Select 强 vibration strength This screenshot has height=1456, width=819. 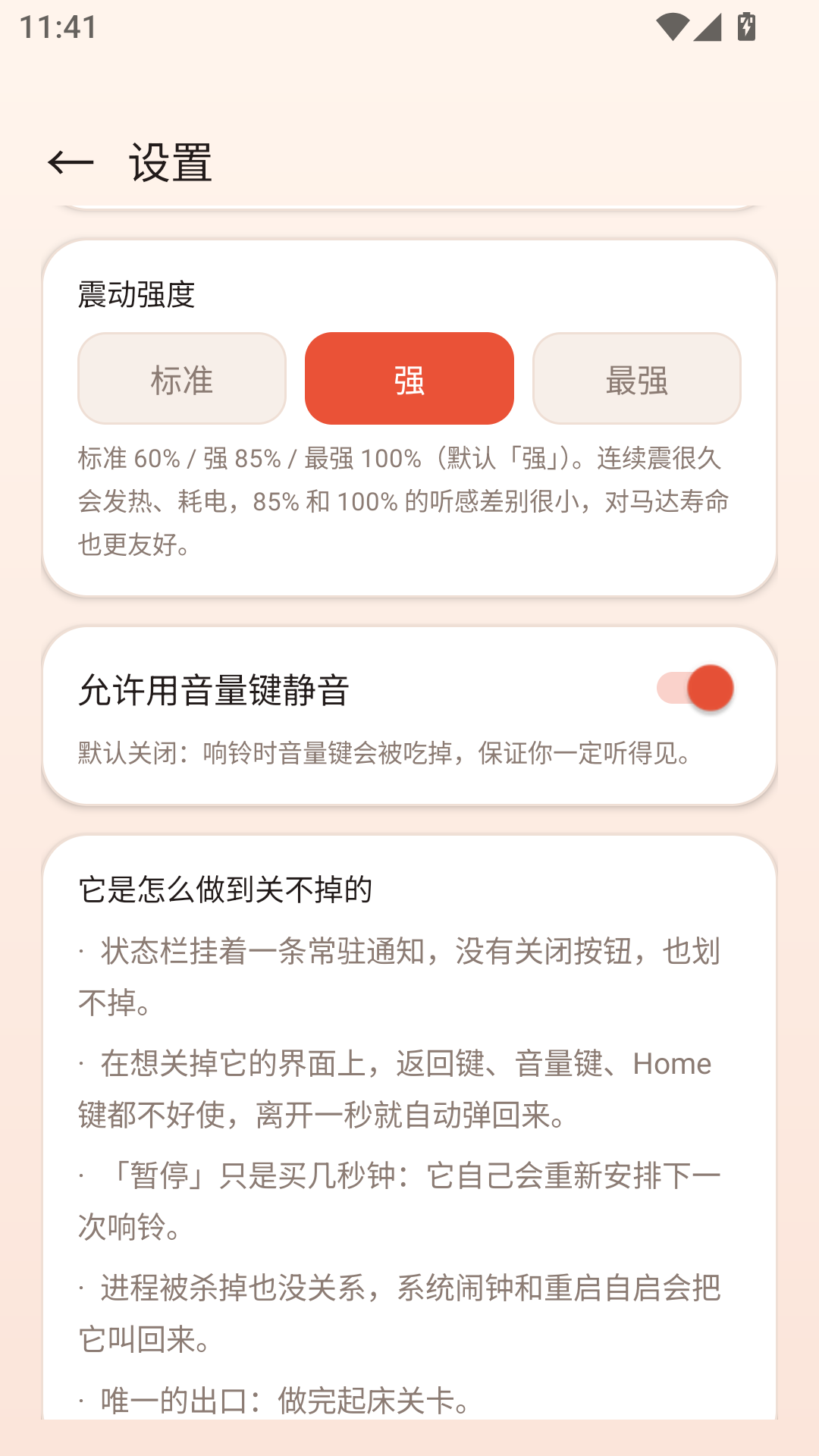[x=409, y=378]
